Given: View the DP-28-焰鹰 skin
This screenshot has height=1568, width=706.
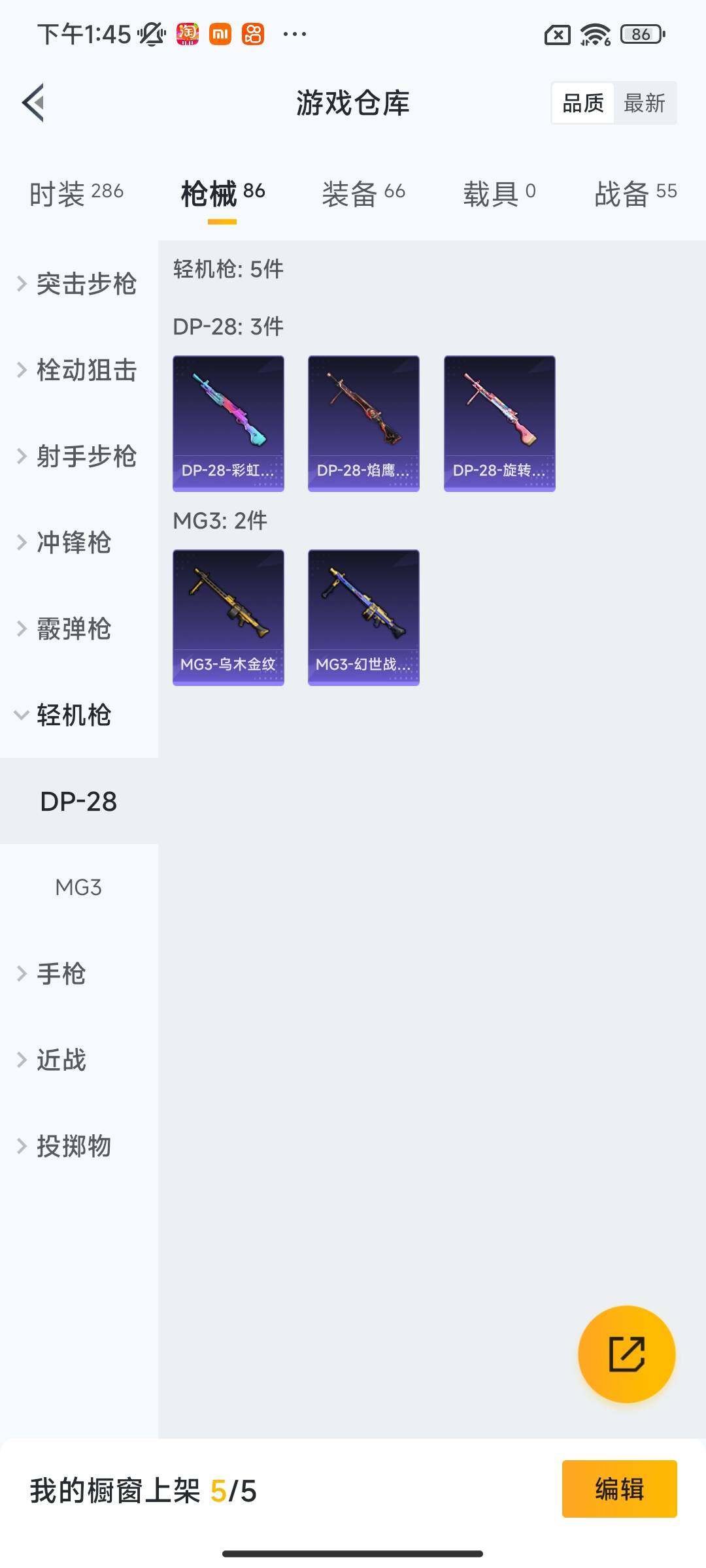Looking at the screenshot, I should tap(363, 423).
